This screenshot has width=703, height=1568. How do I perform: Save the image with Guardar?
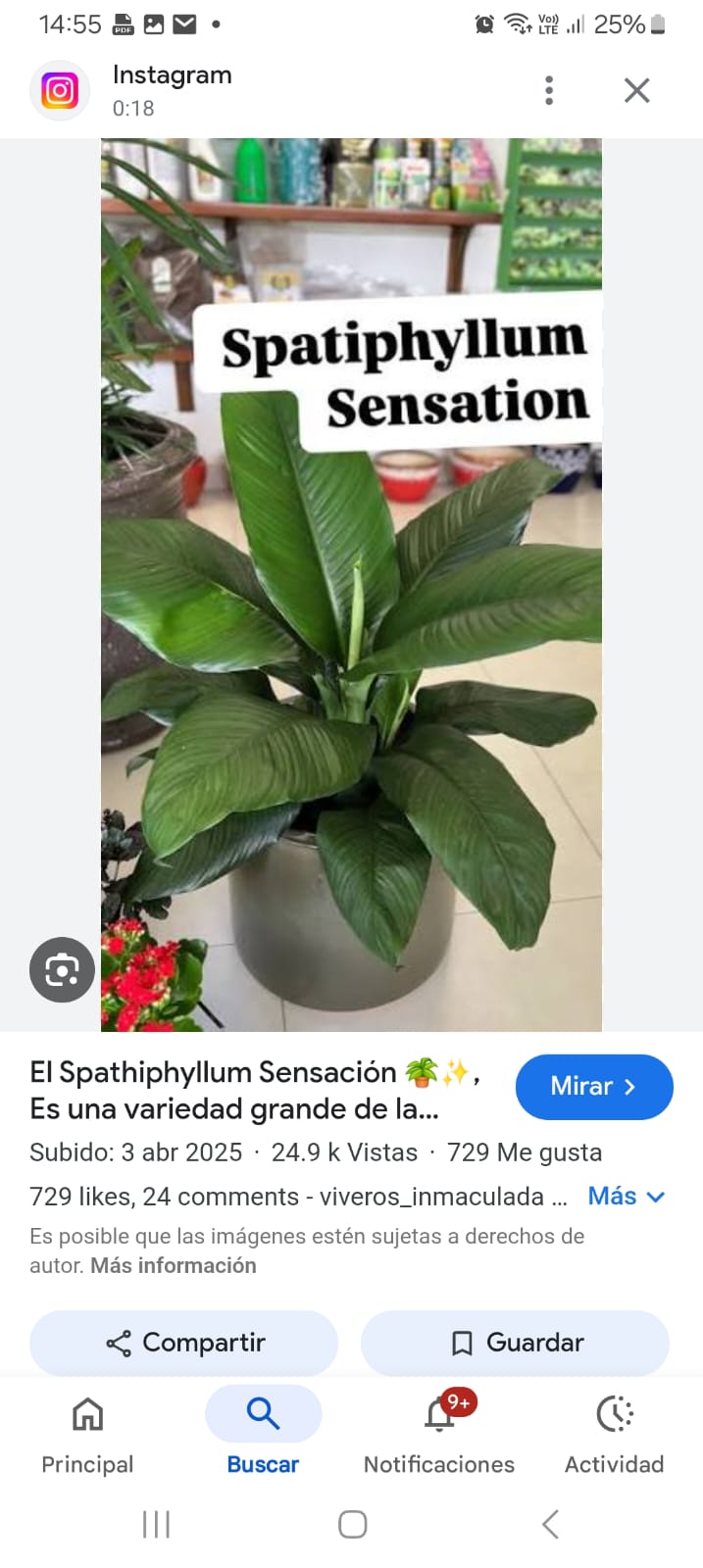[515, 1343]
